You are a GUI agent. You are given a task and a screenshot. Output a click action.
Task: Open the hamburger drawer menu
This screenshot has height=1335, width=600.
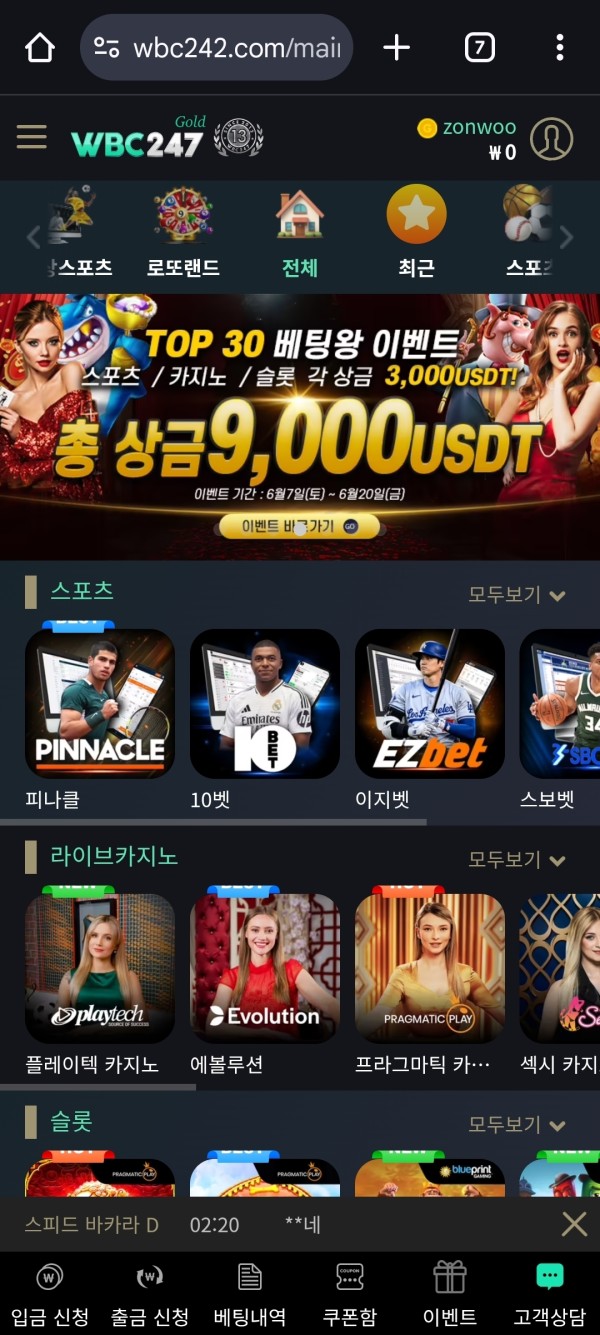pos(32,137)
